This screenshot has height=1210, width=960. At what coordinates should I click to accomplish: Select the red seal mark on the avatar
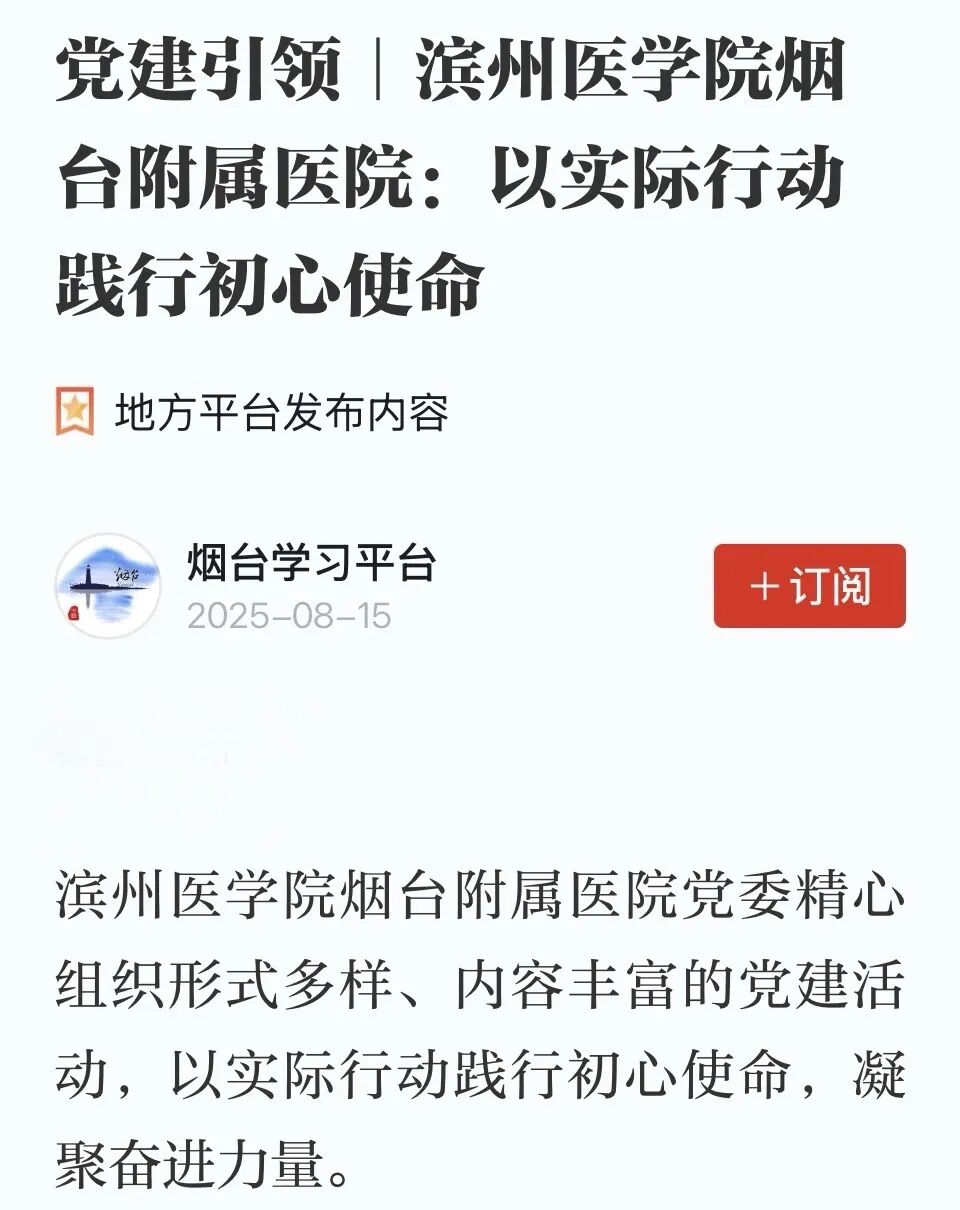75,614
